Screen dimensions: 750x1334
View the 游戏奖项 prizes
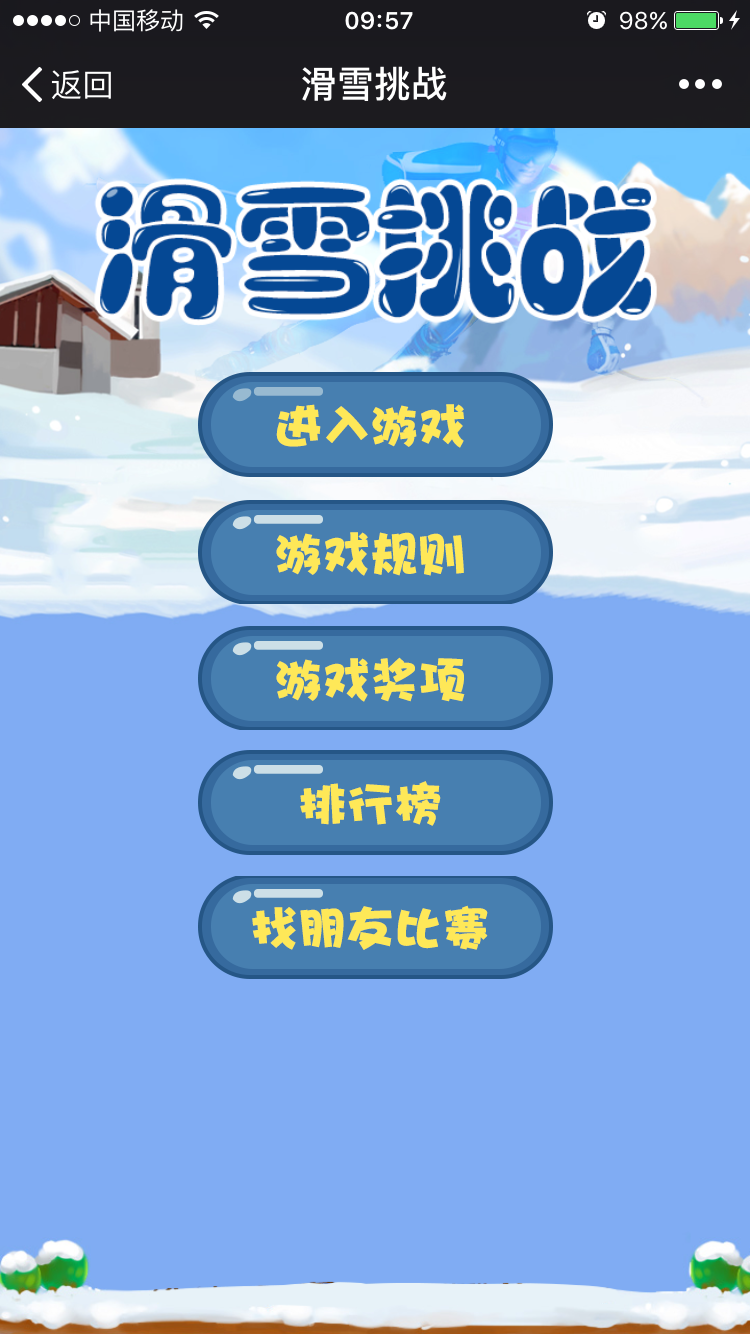pos(375,679)
